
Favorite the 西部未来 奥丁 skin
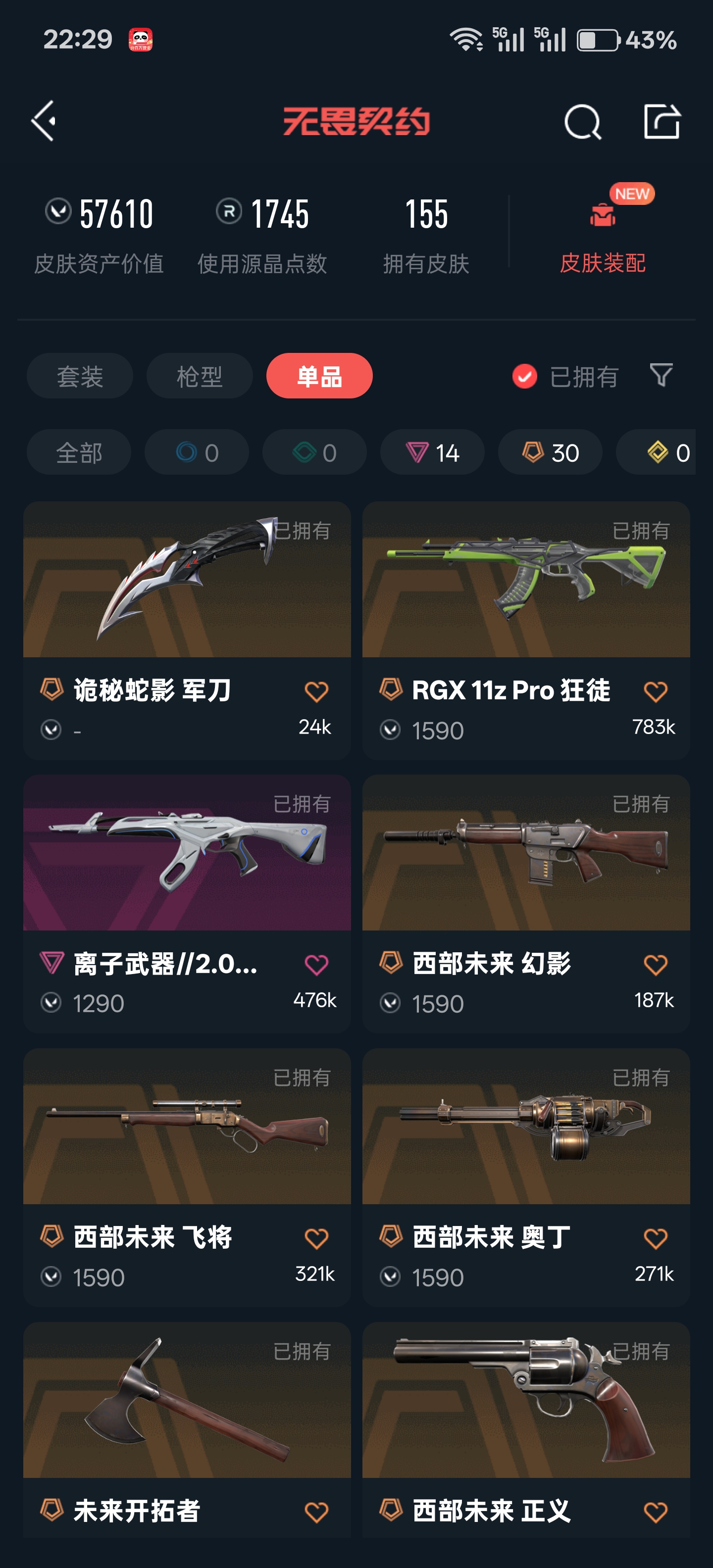click(655, 1238)
